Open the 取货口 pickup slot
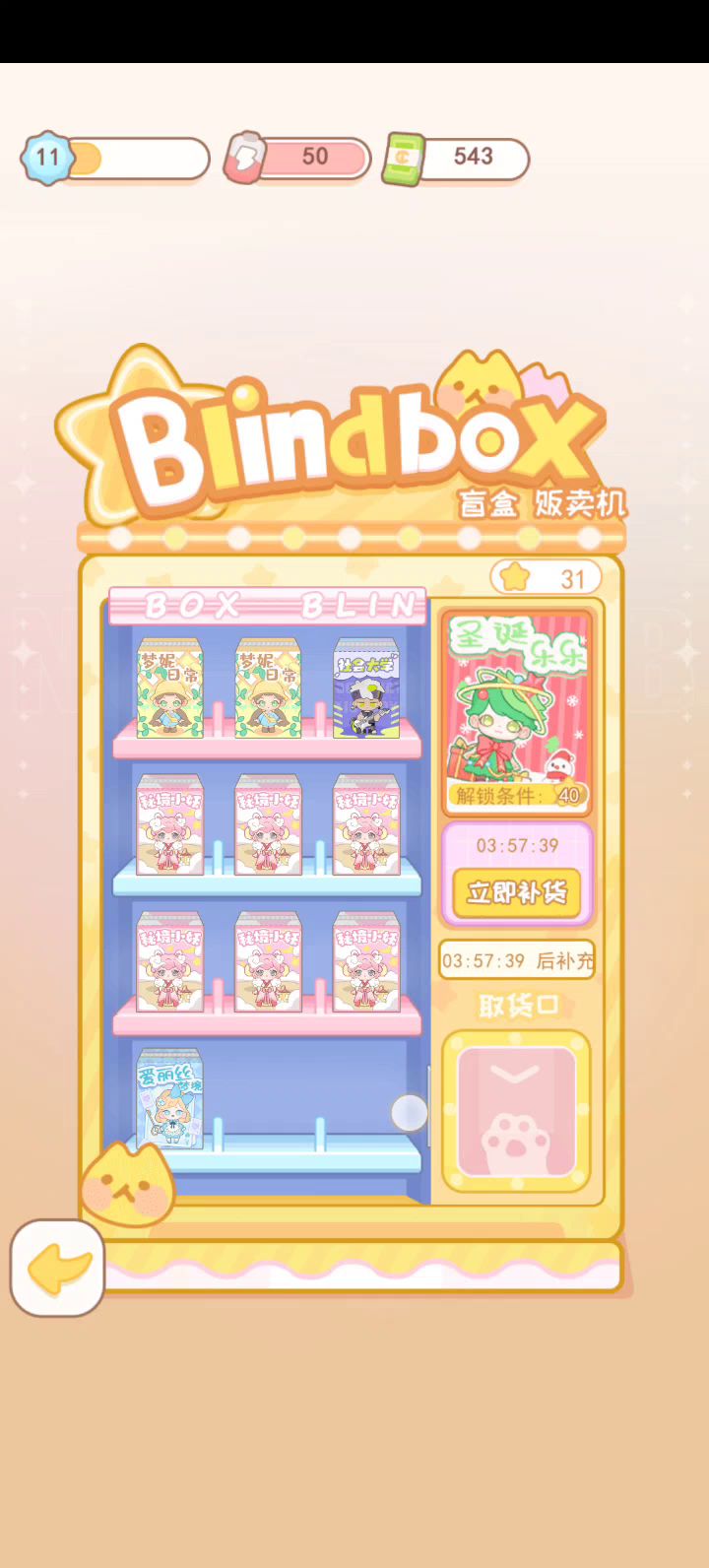This screenshot has height=1568, width=709. pyautogui.click(x=516, y=1111)
